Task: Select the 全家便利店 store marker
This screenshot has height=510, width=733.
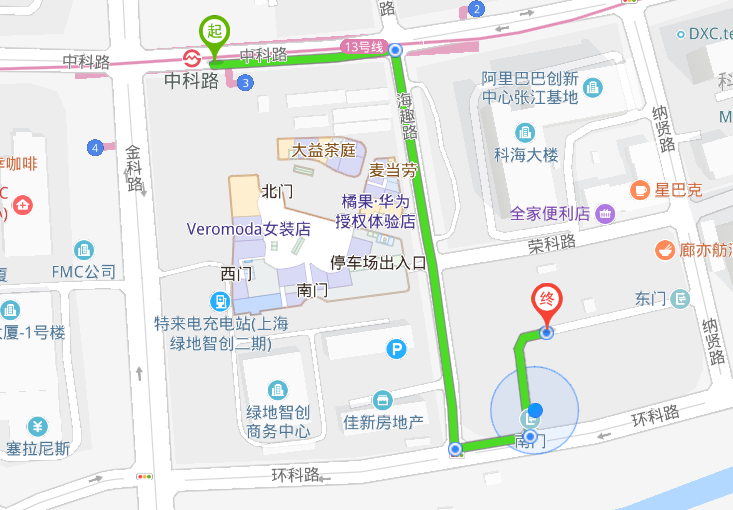Action: (604, 213)
